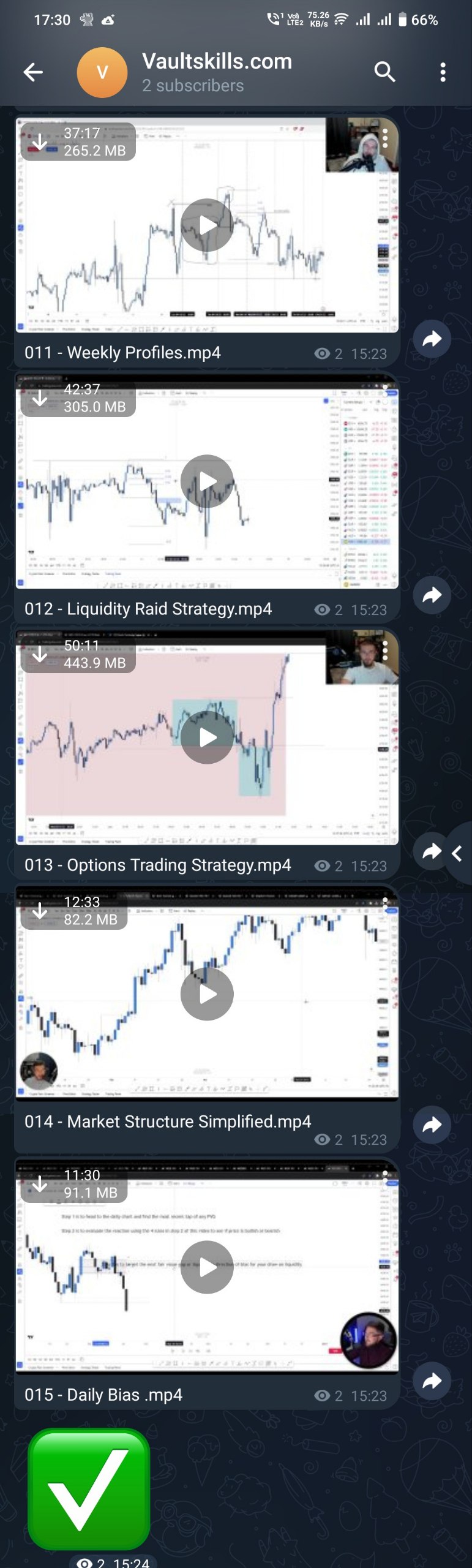
Task: Download the 265.2 MB Weekly Profiles video
Action: pos(40,142)
